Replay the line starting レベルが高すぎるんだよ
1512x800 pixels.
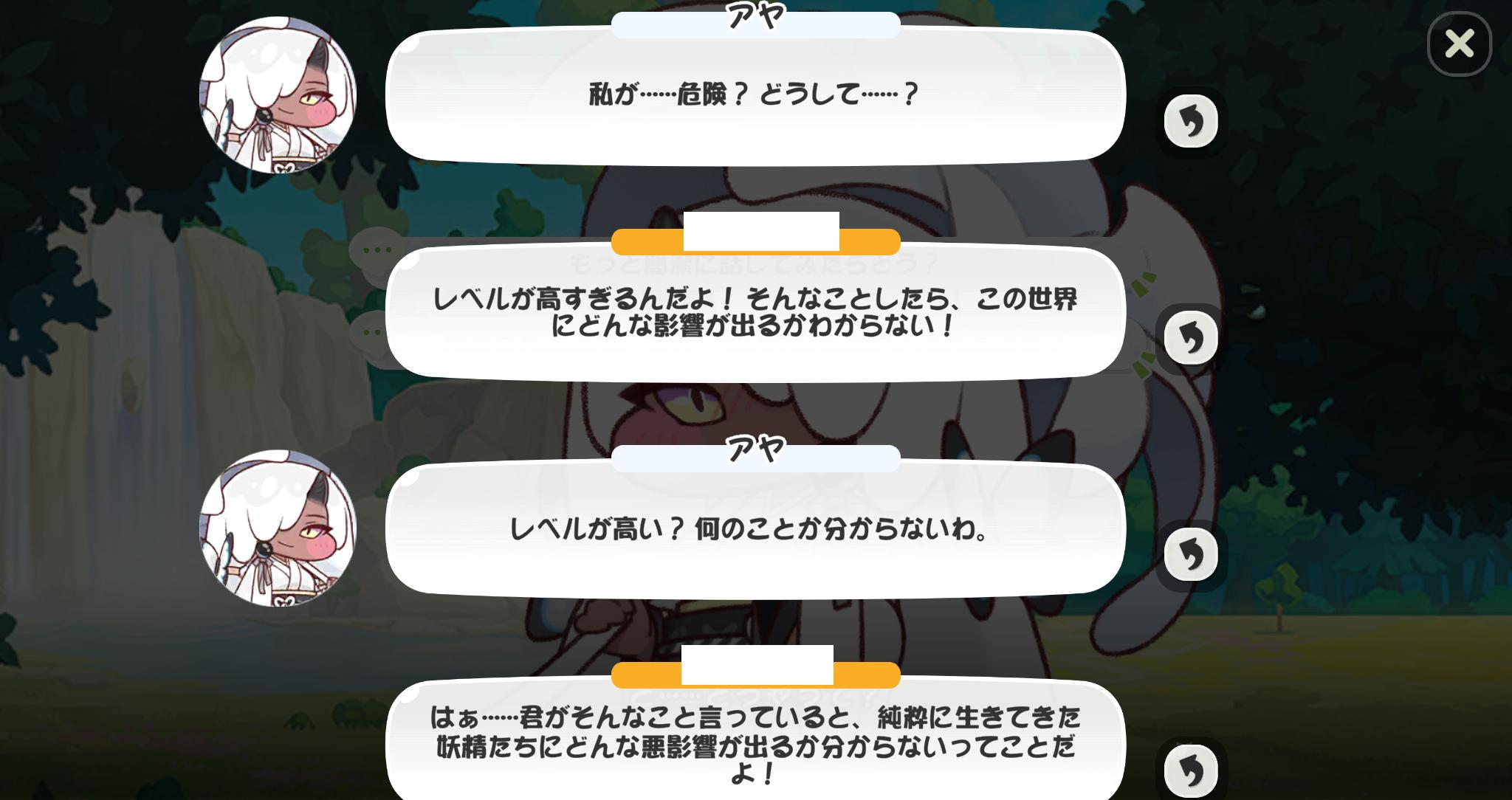[x=1190, y=338]
